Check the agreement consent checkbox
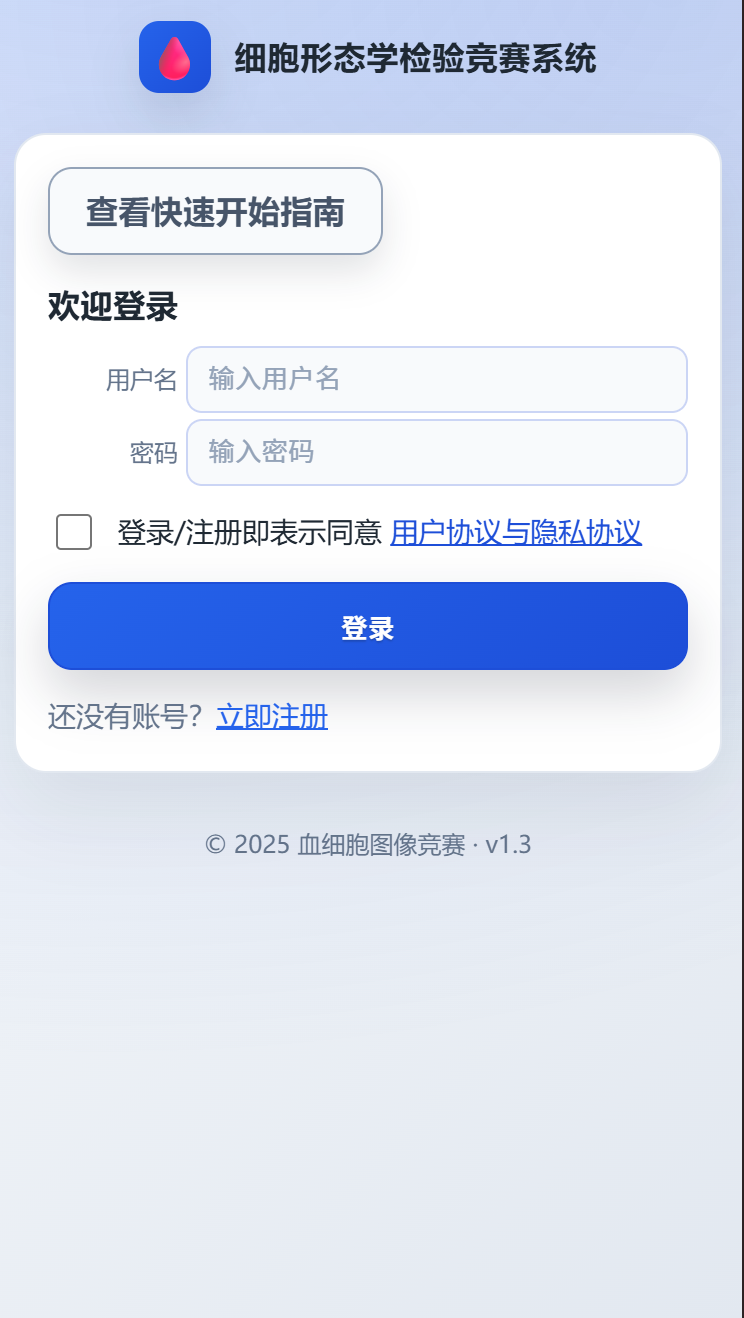 point(74,532)
